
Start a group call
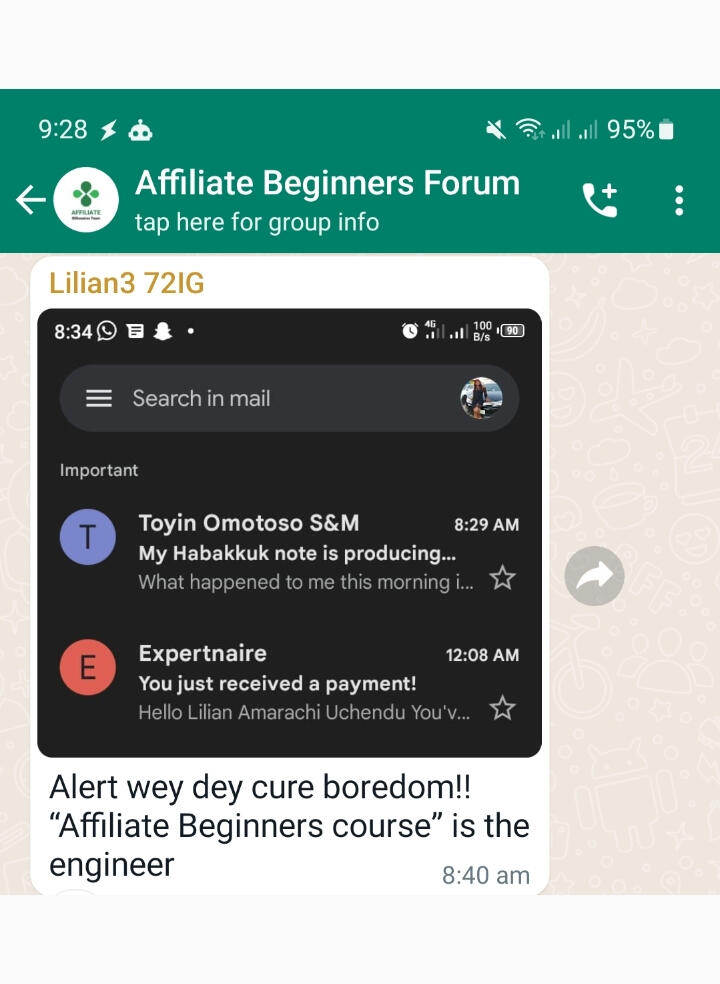click(x=600, y=200)
